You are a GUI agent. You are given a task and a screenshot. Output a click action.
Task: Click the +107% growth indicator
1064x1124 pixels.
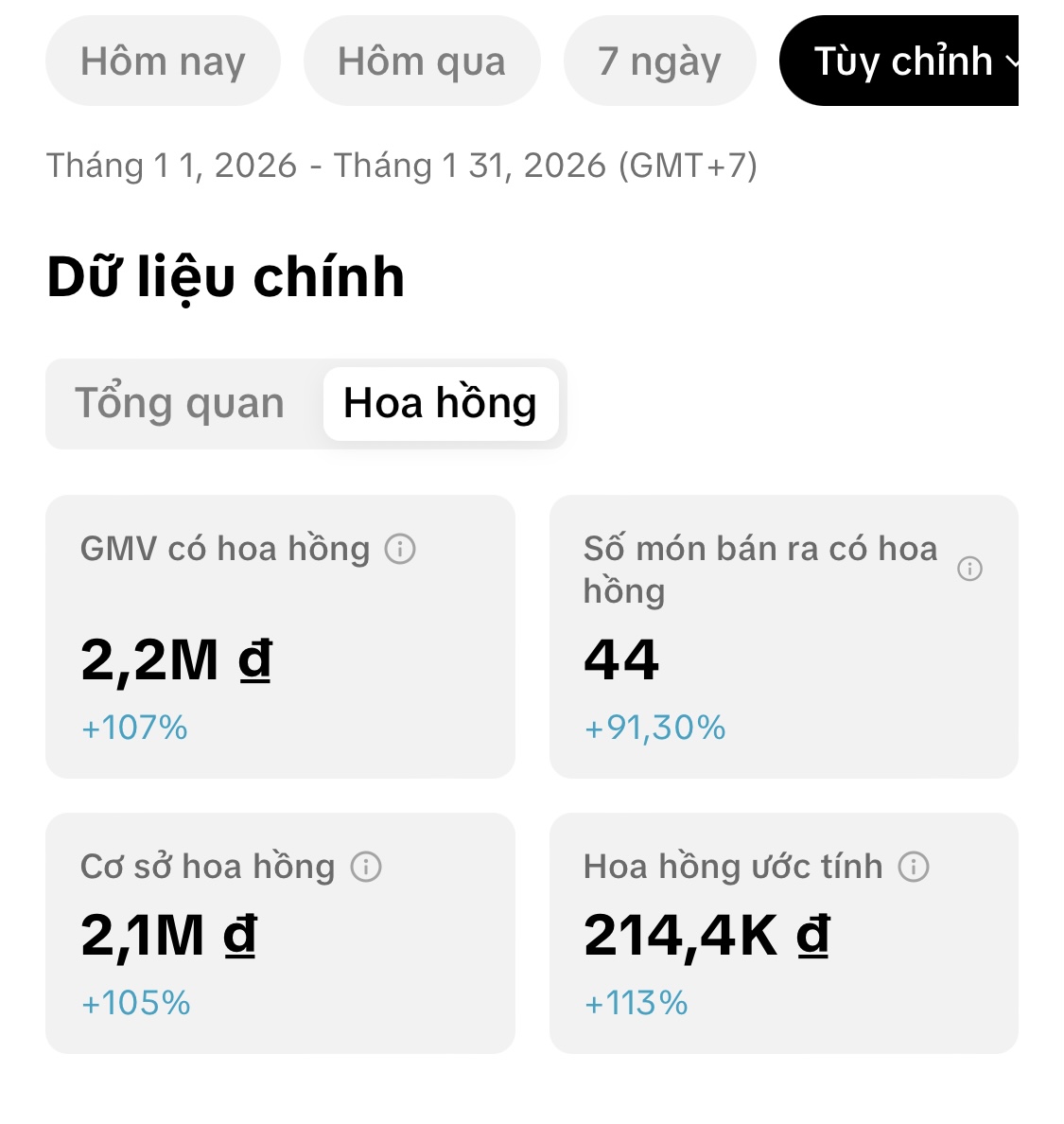point(134,728)
